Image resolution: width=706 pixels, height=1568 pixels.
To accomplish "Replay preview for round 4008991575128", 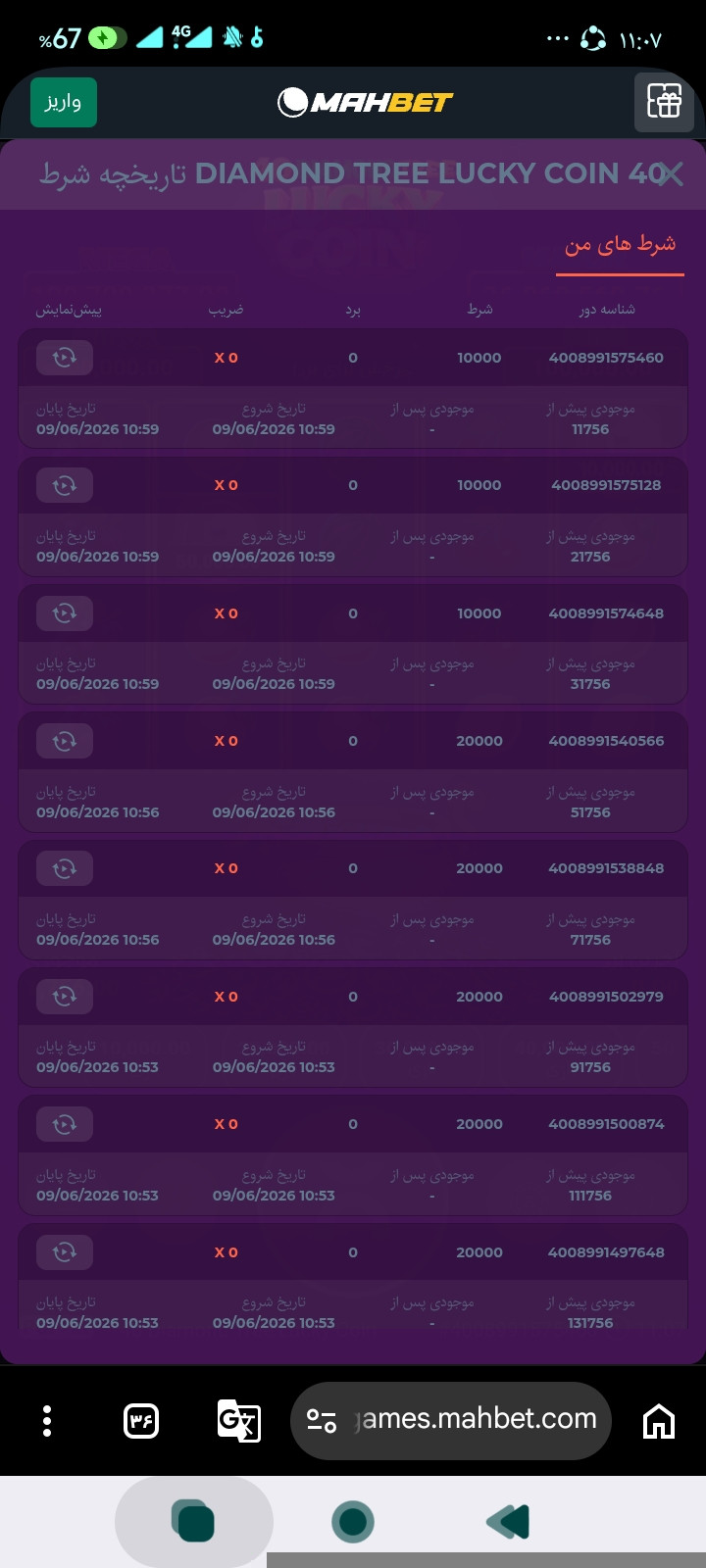I will click(65, 485).
